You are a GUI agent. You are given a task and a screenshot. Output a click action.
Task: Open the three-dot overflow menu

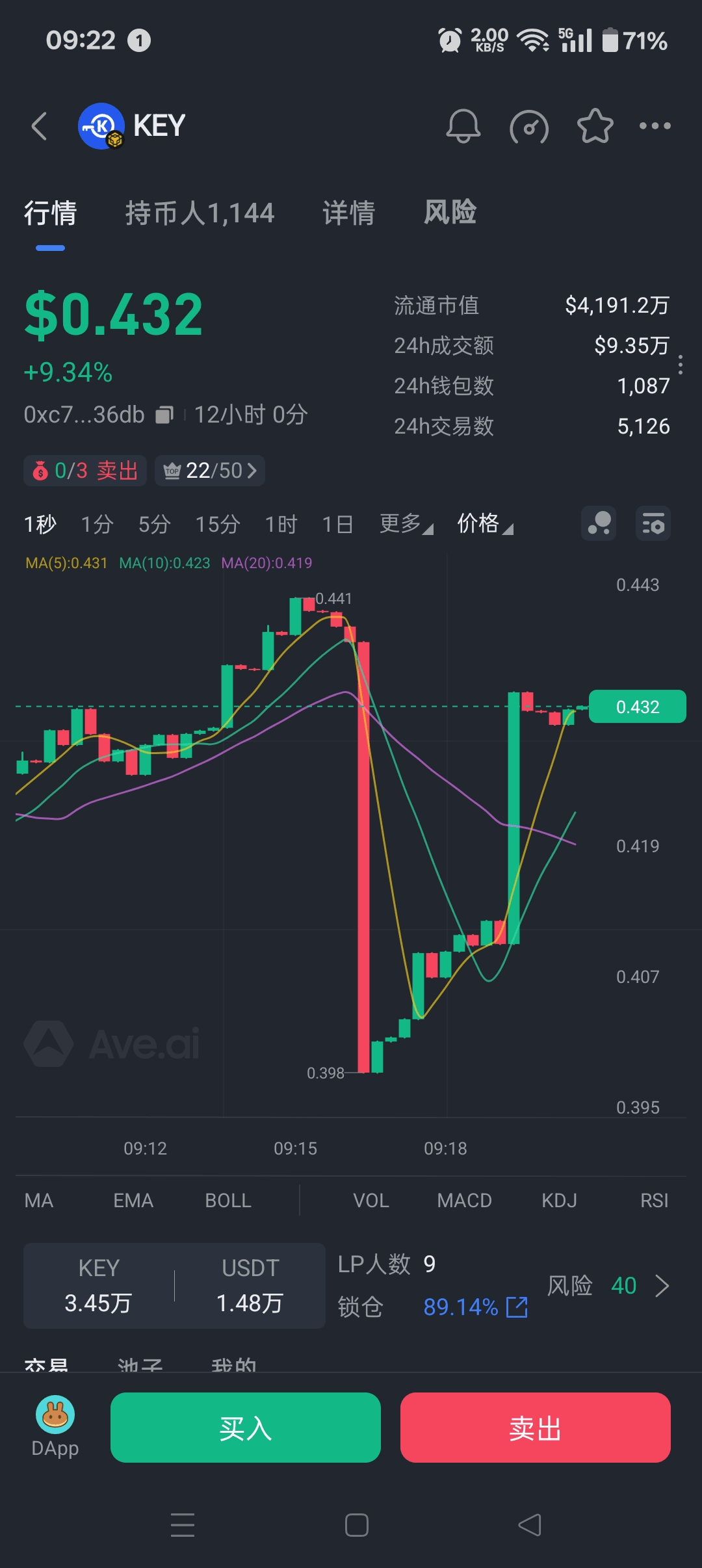655,126
